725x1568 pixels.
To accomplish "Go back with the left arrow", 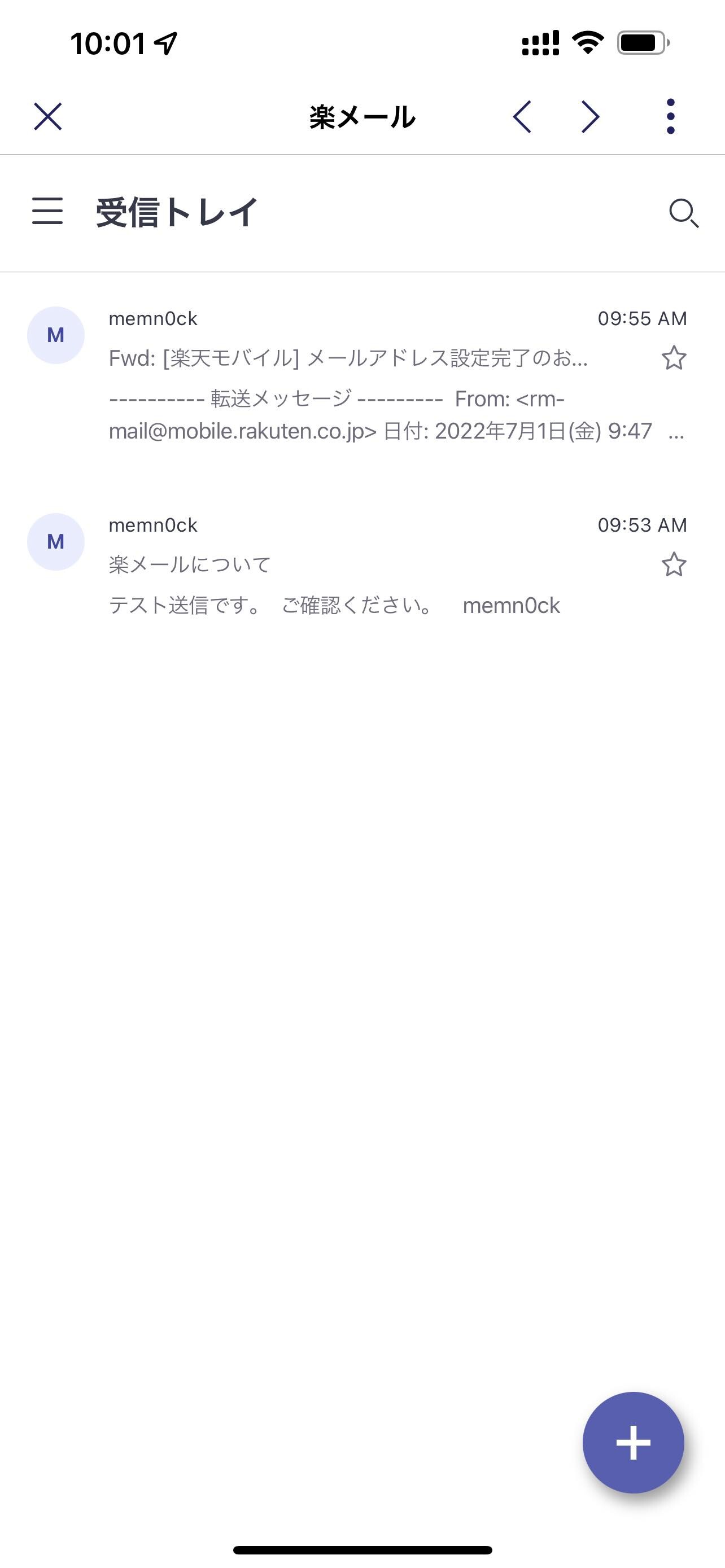I will click(x=522, y=116).
